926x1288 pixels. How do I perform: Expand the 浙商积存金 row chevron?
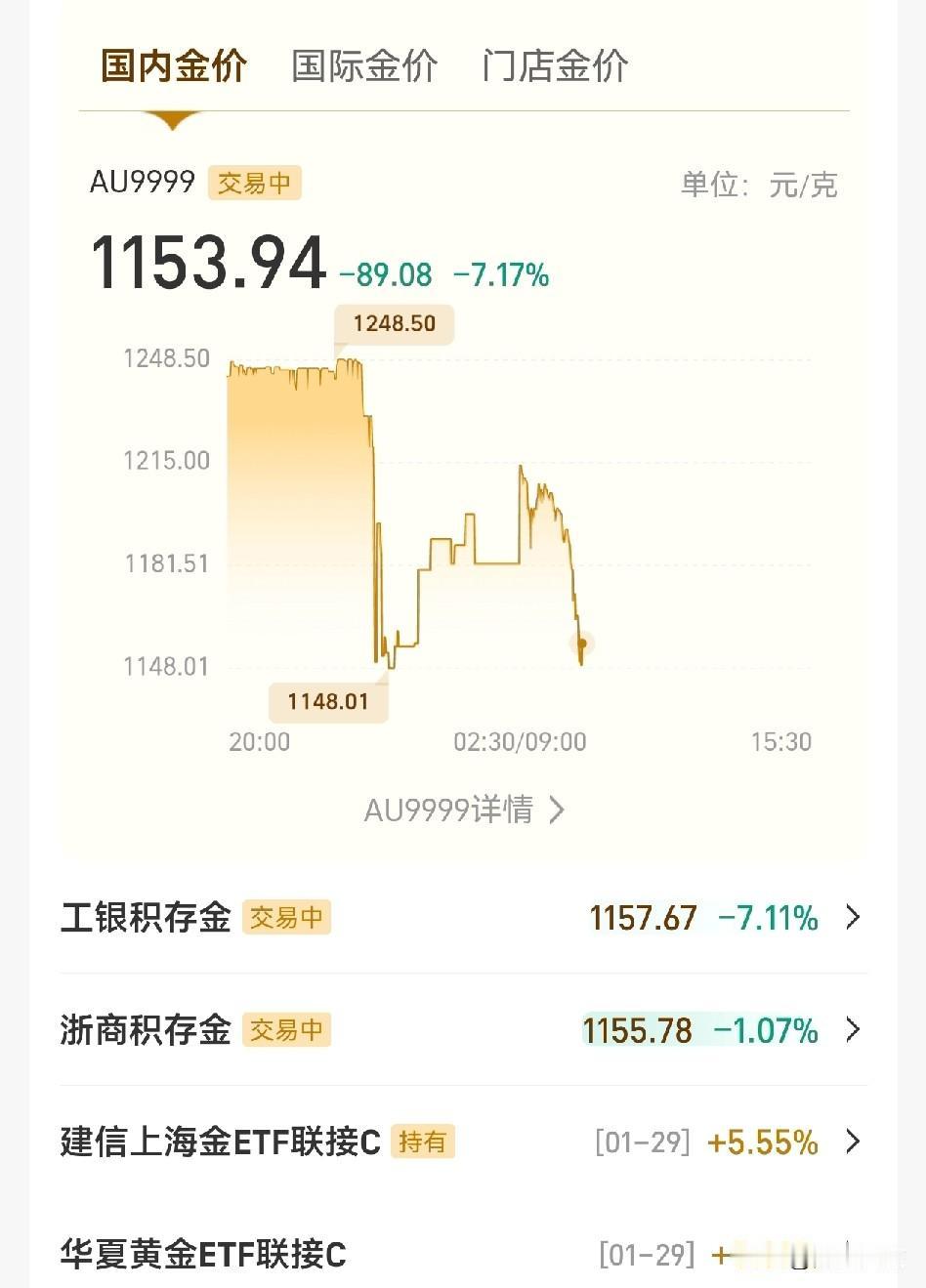tap(852, 1029)
